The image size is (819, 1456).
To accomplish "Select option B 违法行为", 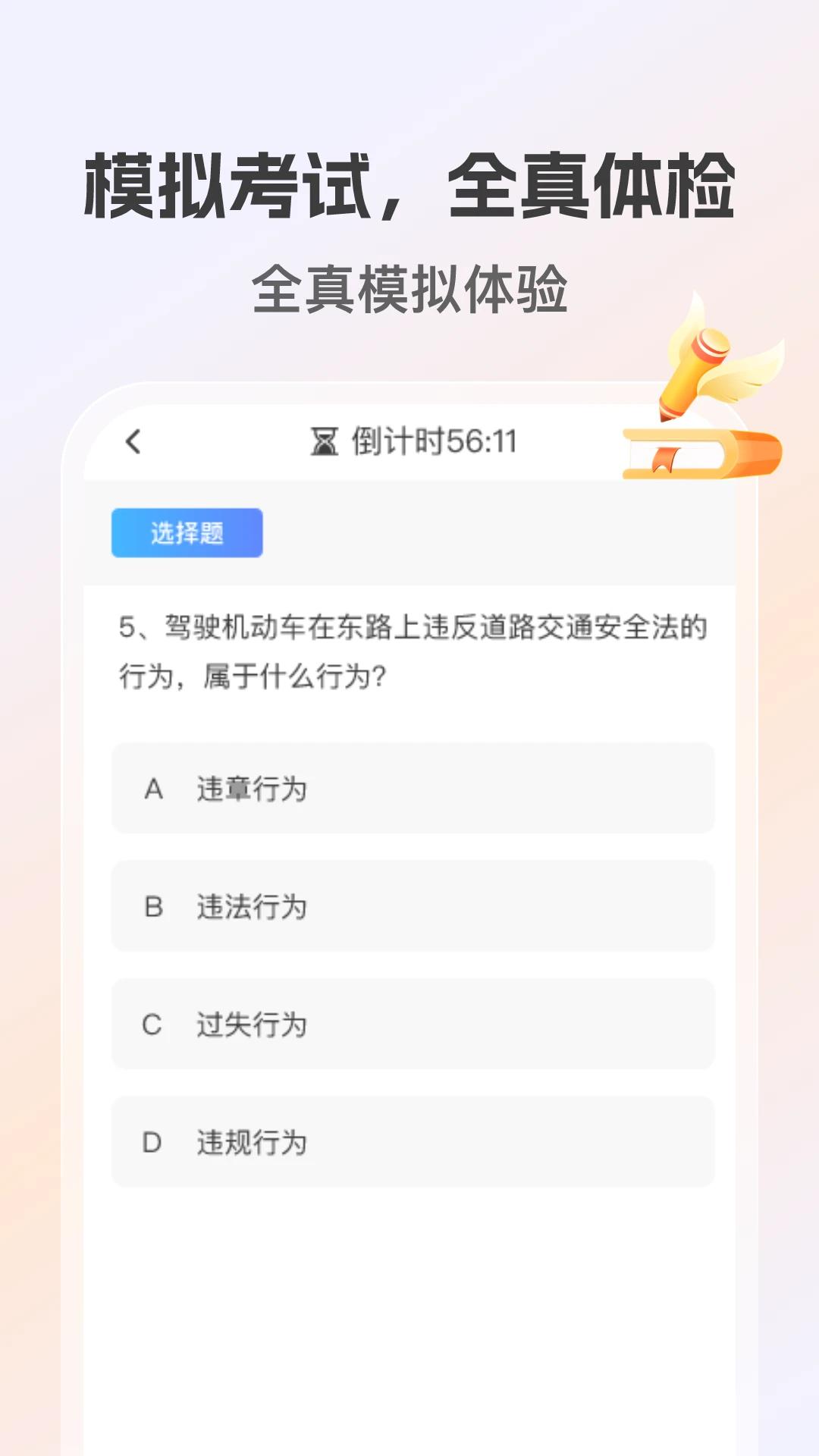I will pyautogui.click(x=413, y=906).
